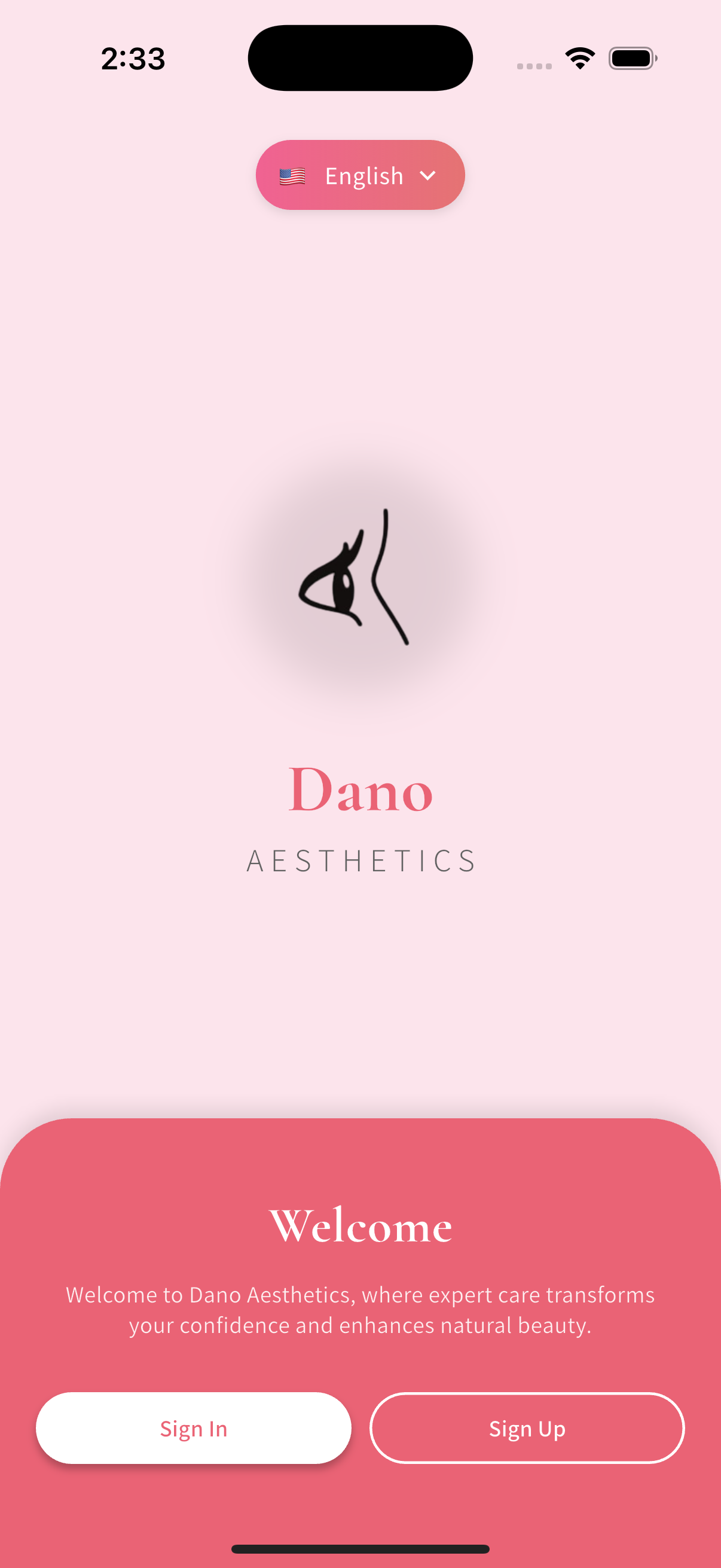The height and width of the screenshot is (1568, 721).
Task: Tap the Sign In button
Action: tap(194, 1428)
